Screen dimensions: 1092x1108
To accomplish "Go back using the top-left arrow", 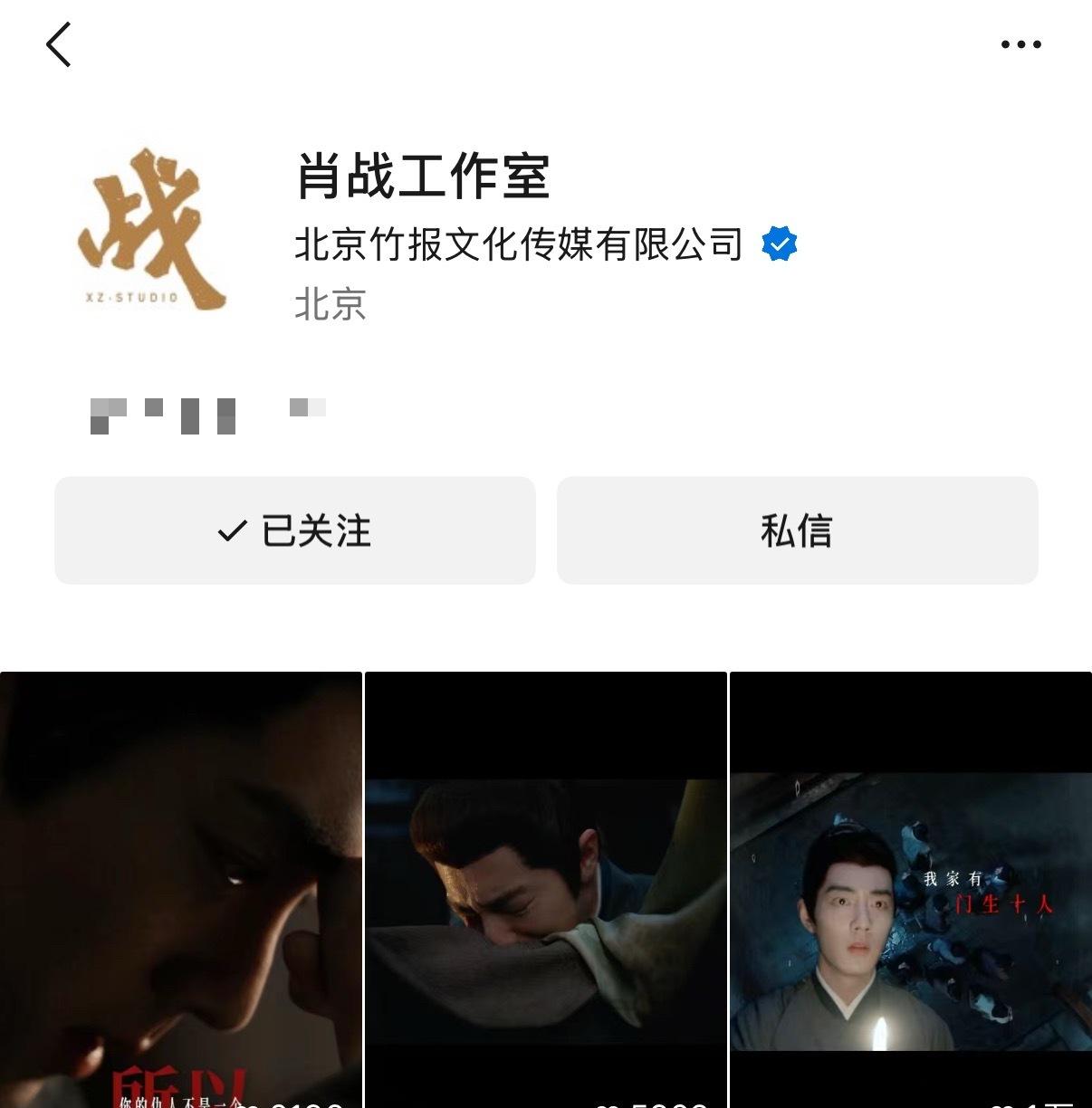I will (59, 44).
